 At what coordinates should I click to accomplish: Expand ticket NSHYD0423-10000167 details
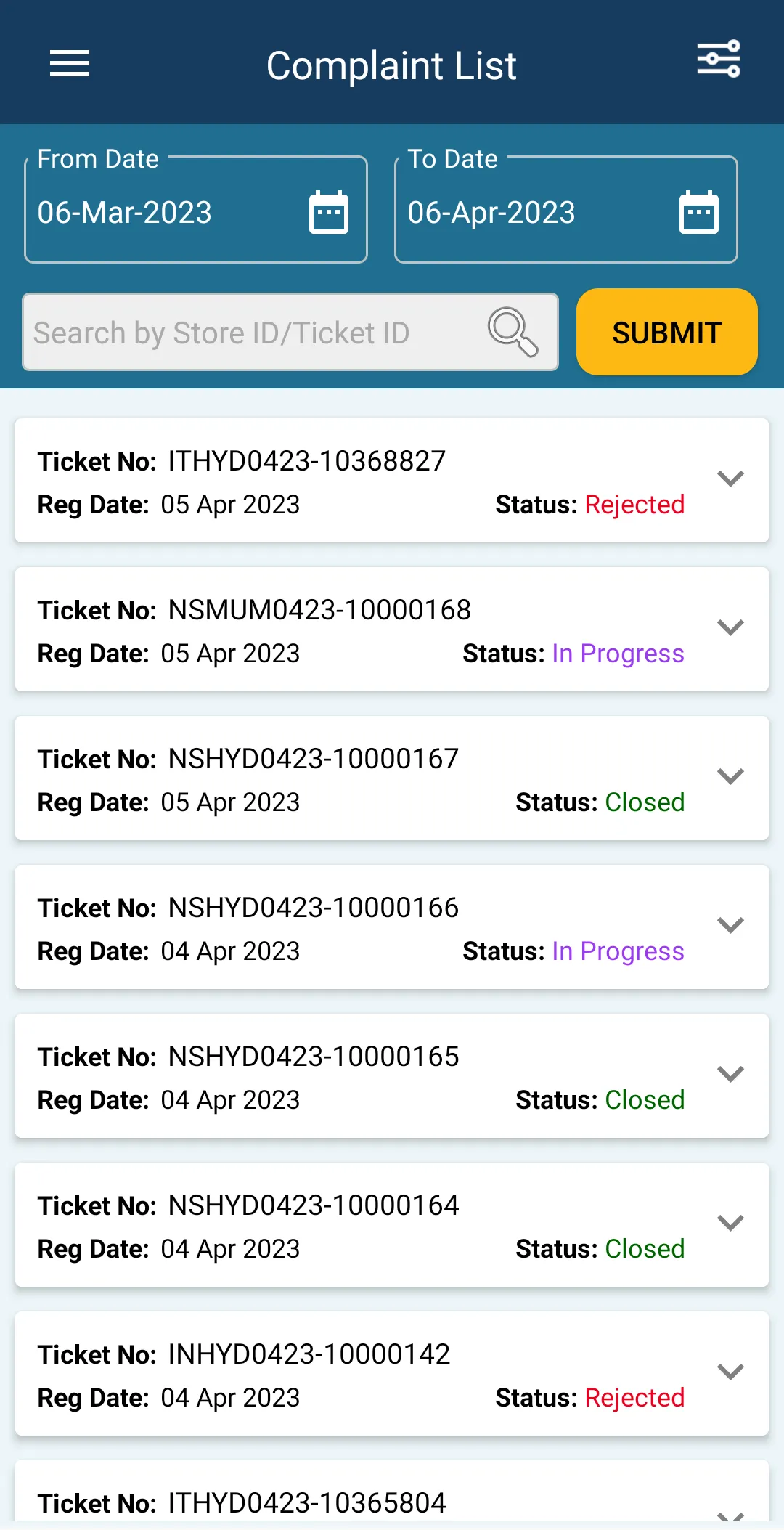coord(731,776)
